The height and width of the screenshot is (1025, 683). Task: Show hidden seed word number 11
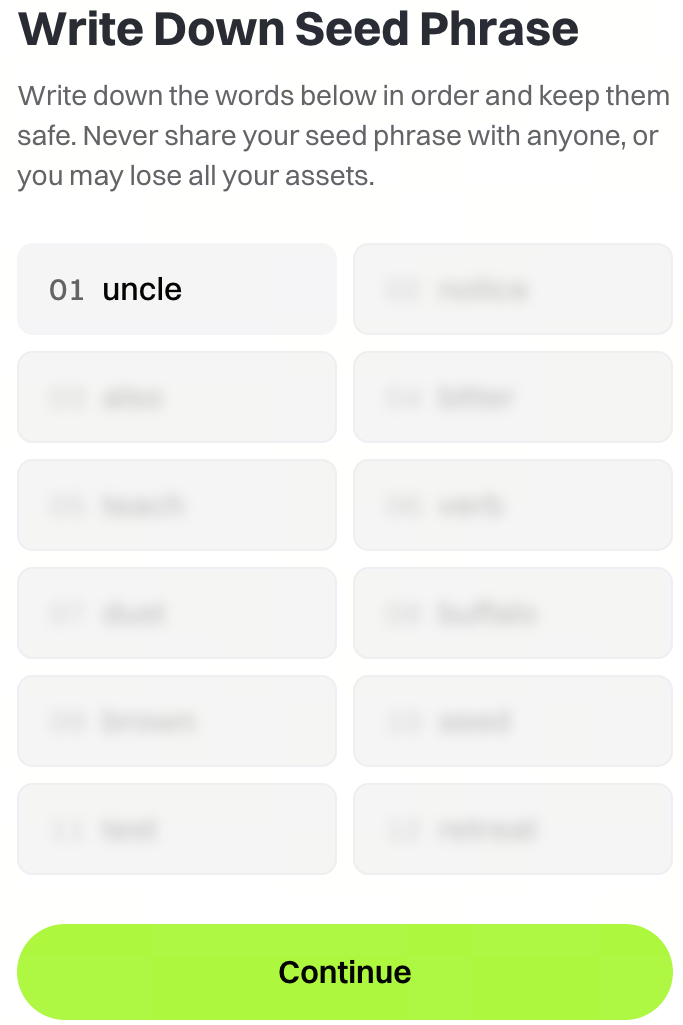point(177,829)
